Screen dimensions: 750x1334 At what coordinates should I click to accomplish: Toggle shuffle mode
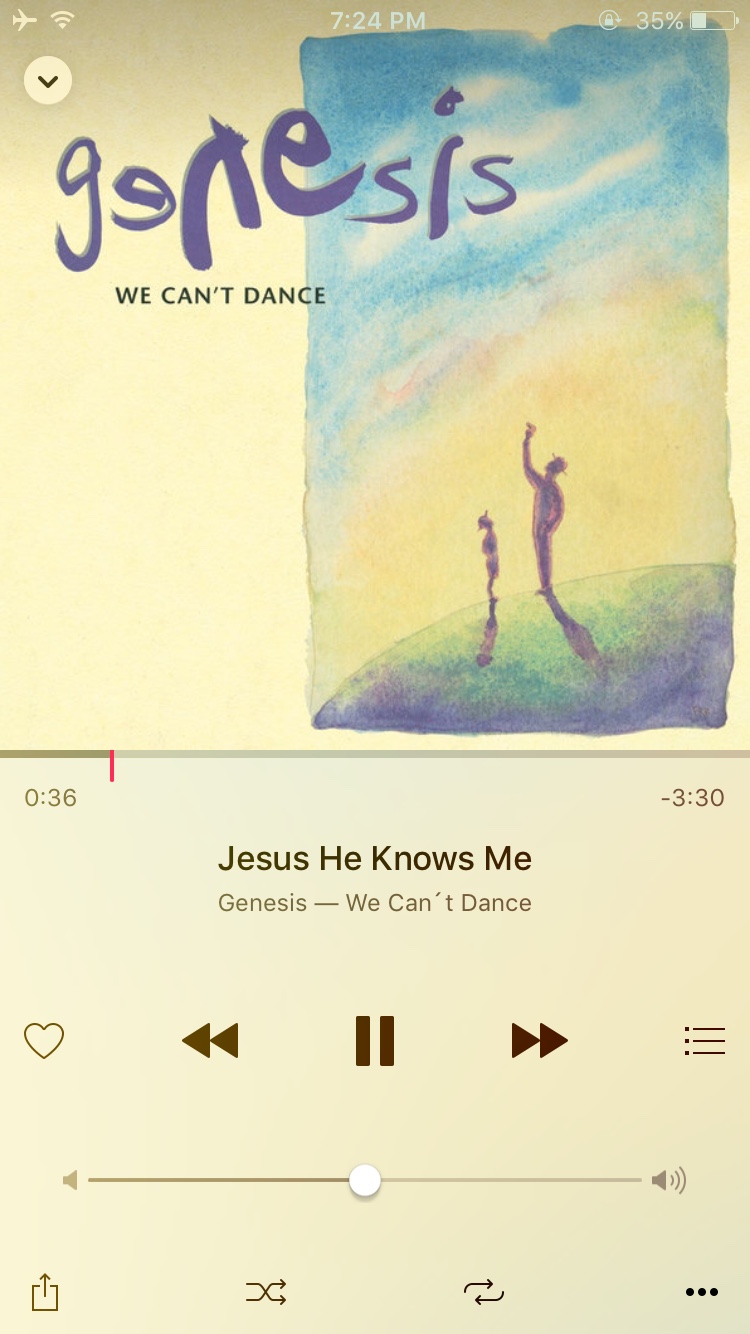point(266,1292)
